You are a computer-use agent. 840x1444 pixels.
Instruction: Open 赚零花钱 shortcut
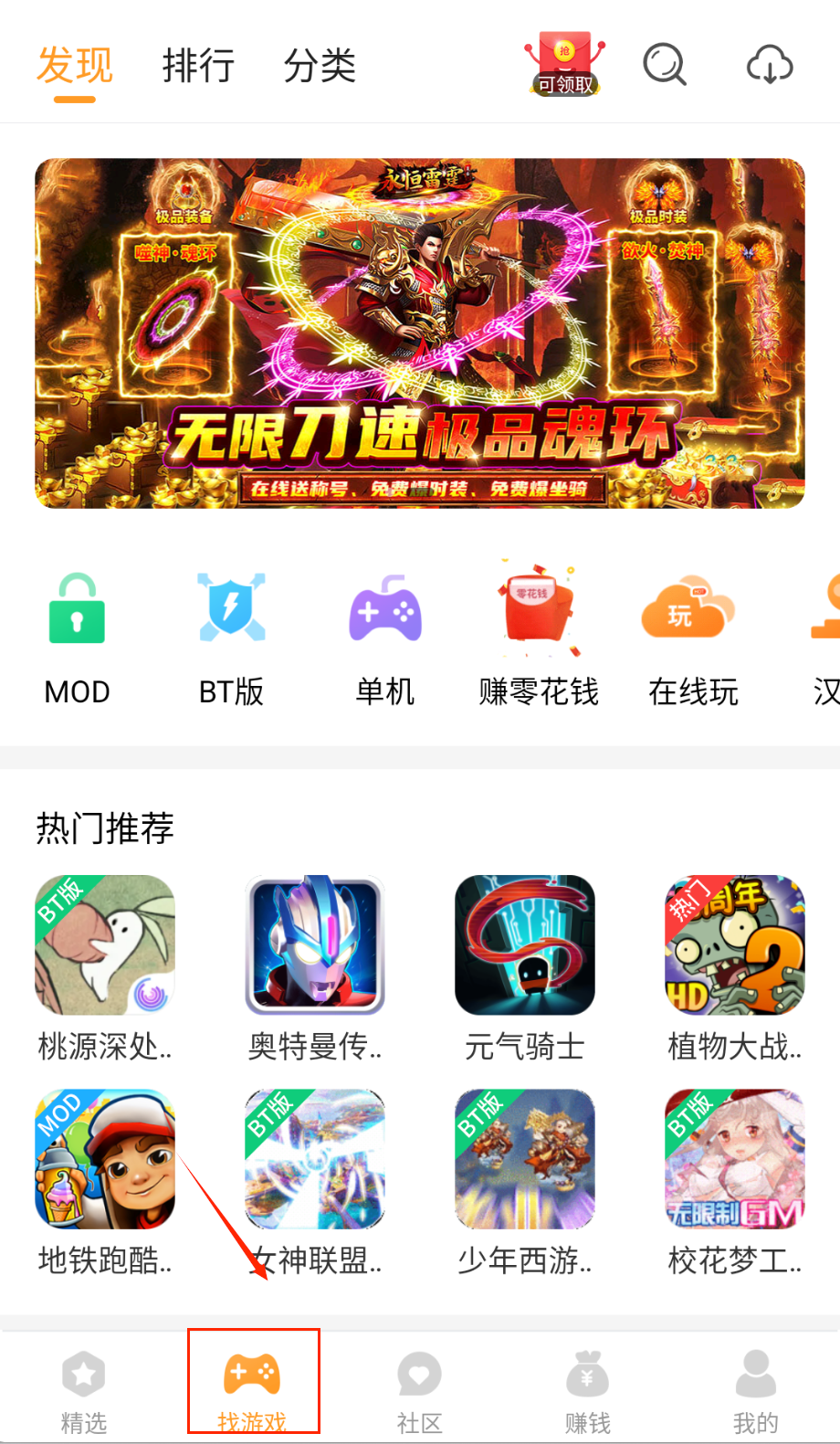click(539, 638)
